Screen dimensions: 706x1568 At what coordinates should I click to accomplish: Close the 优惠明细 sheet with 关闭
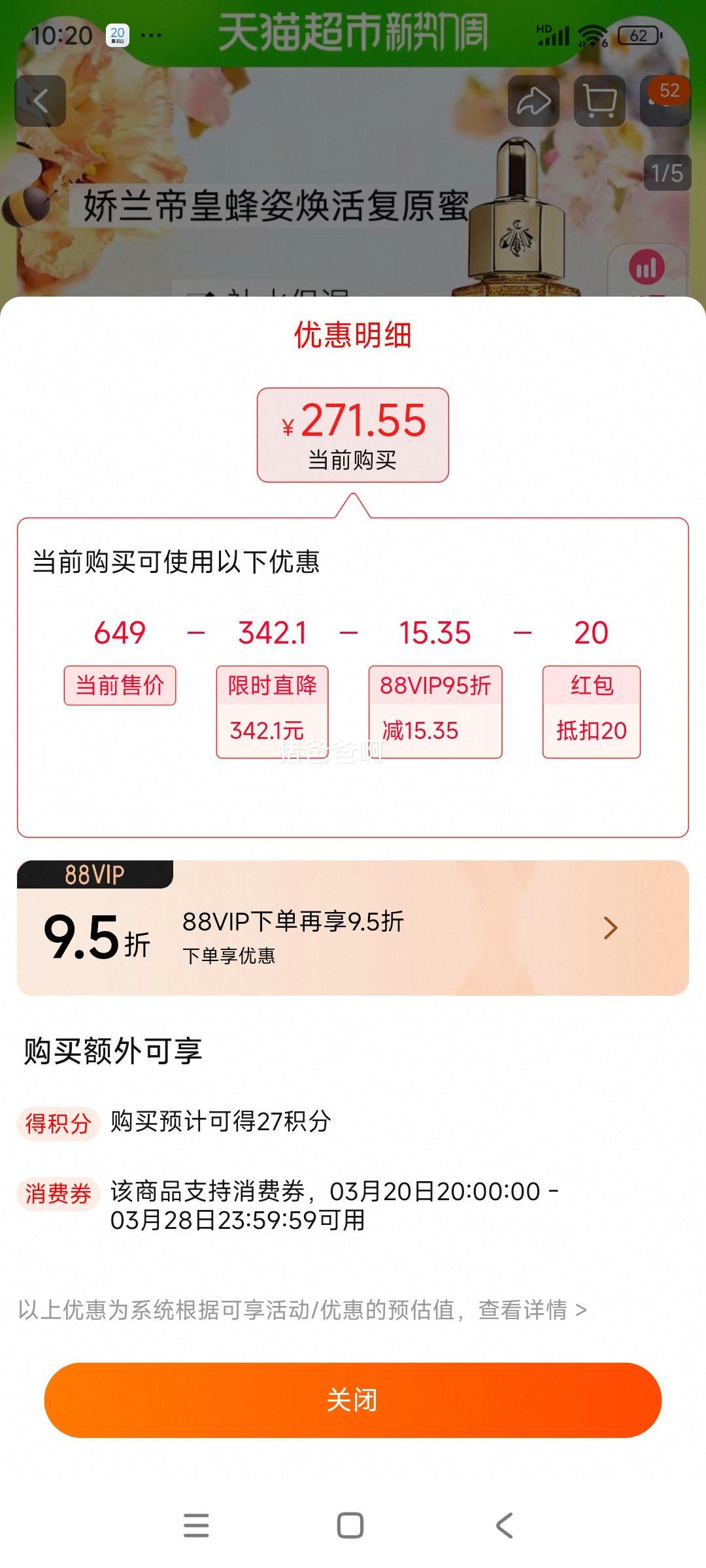(353, 1399)
